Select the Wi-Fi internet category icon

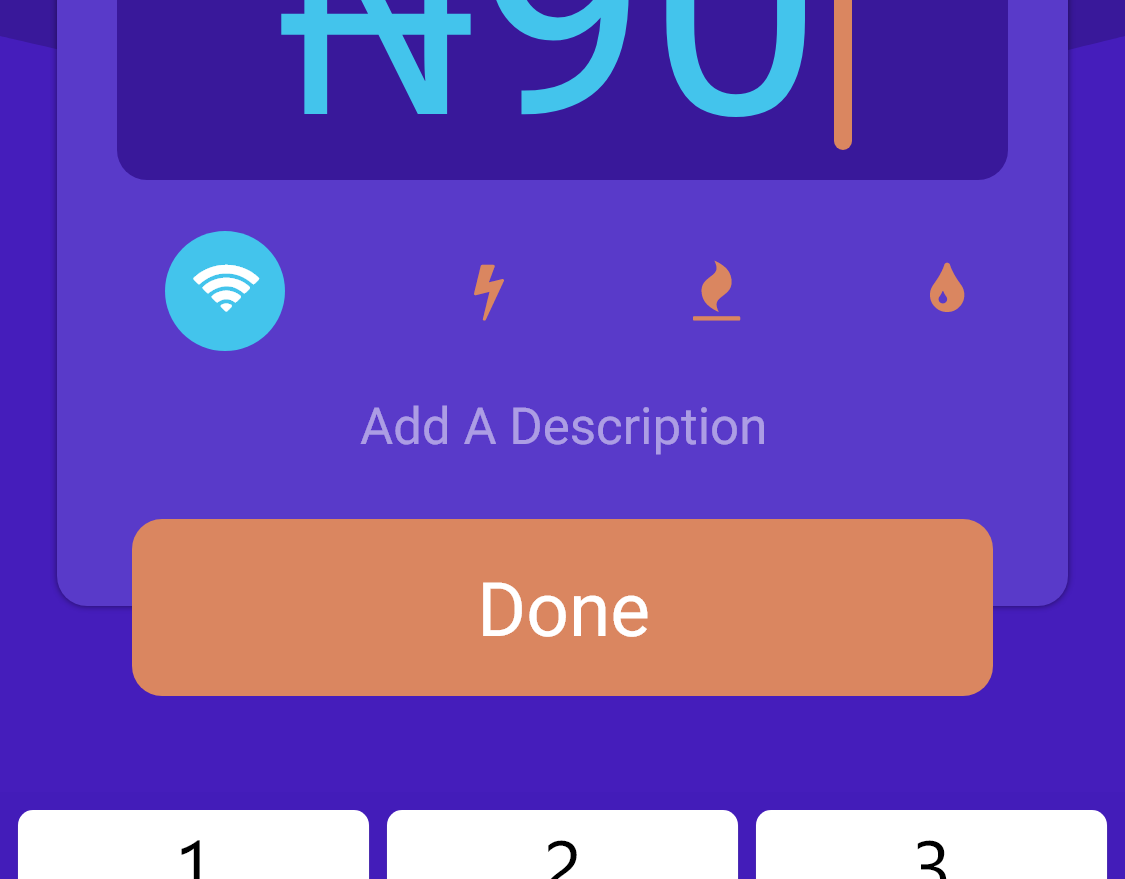pos(225,291)
